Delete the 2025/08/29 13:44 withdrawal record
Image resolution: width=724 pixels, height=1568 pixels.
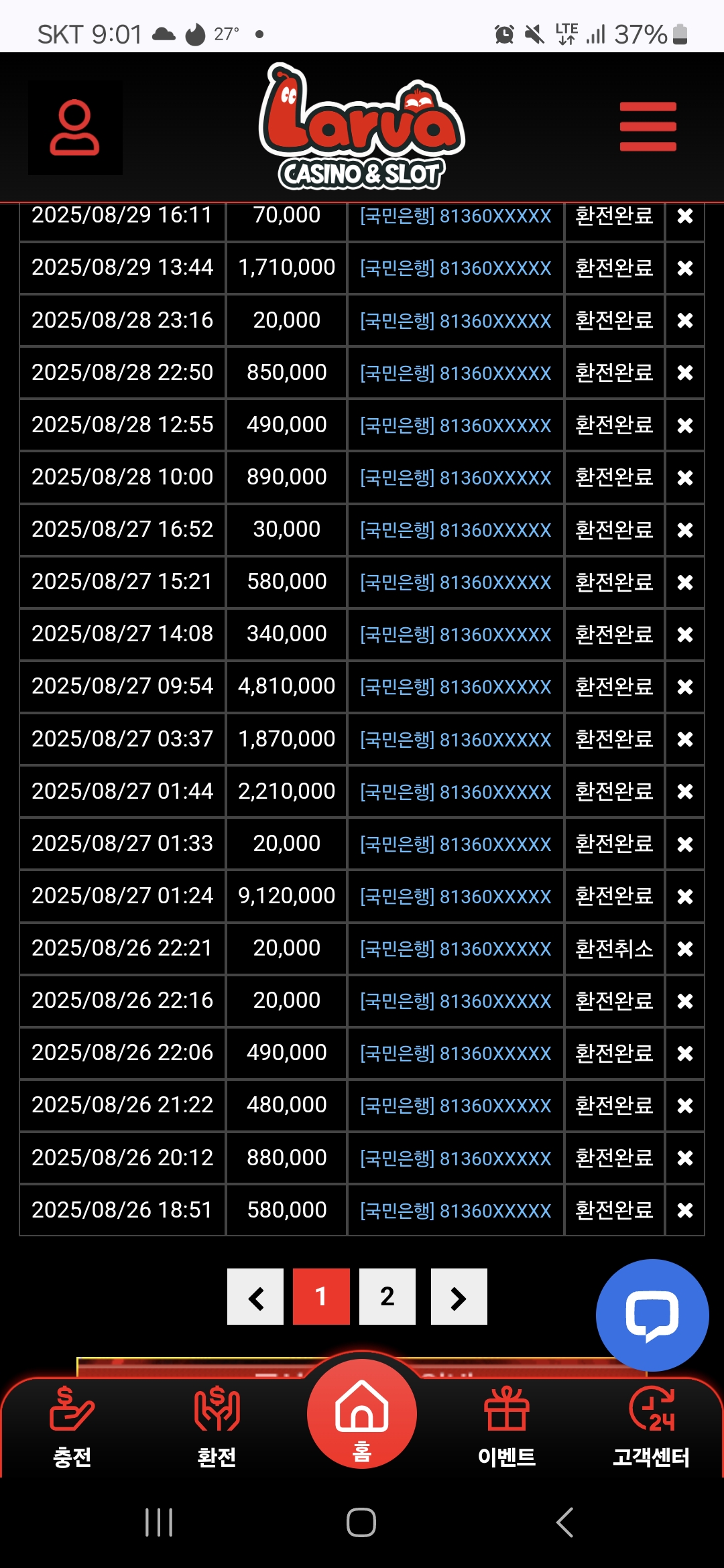coord(684,268)
